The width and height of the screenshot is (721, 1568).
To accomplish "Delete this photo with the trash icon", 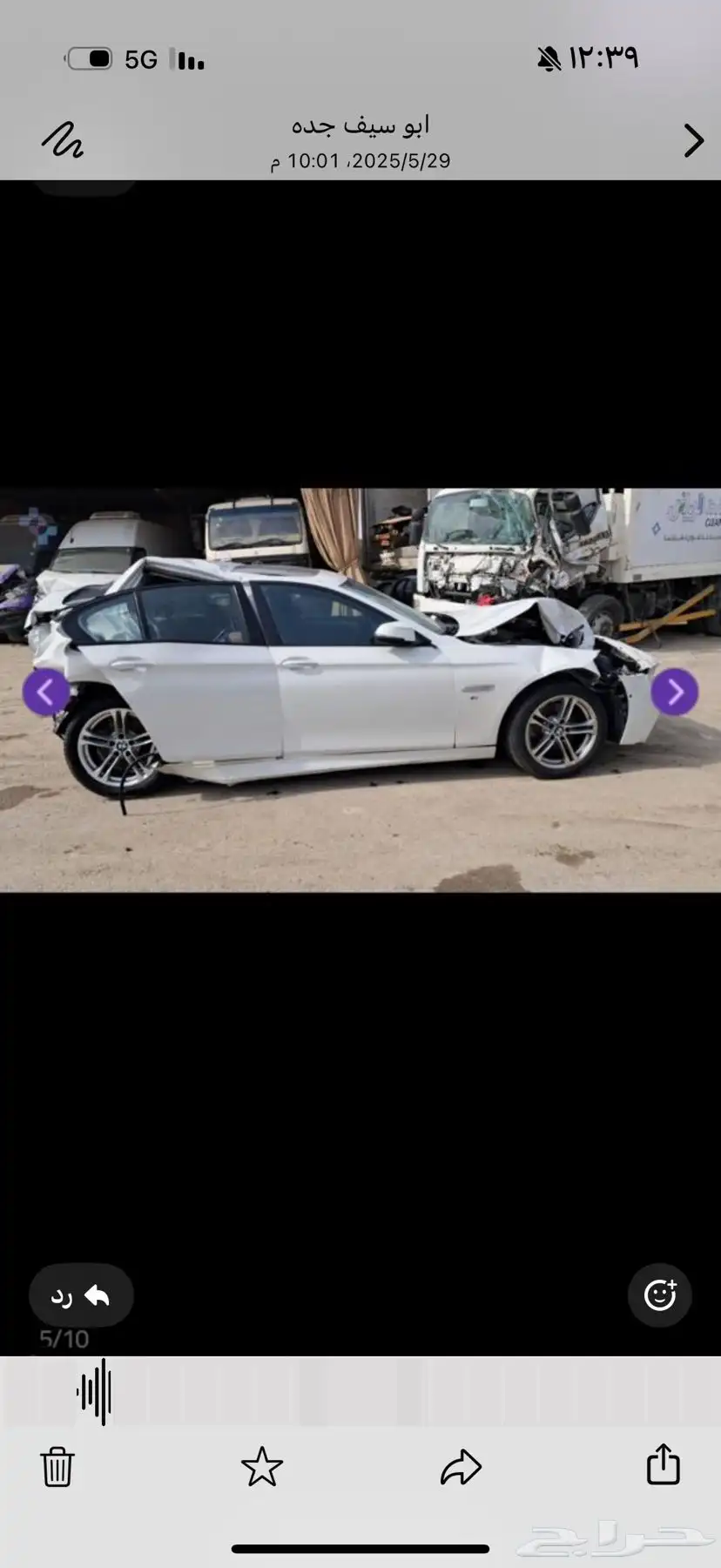I will point(57,1466).
